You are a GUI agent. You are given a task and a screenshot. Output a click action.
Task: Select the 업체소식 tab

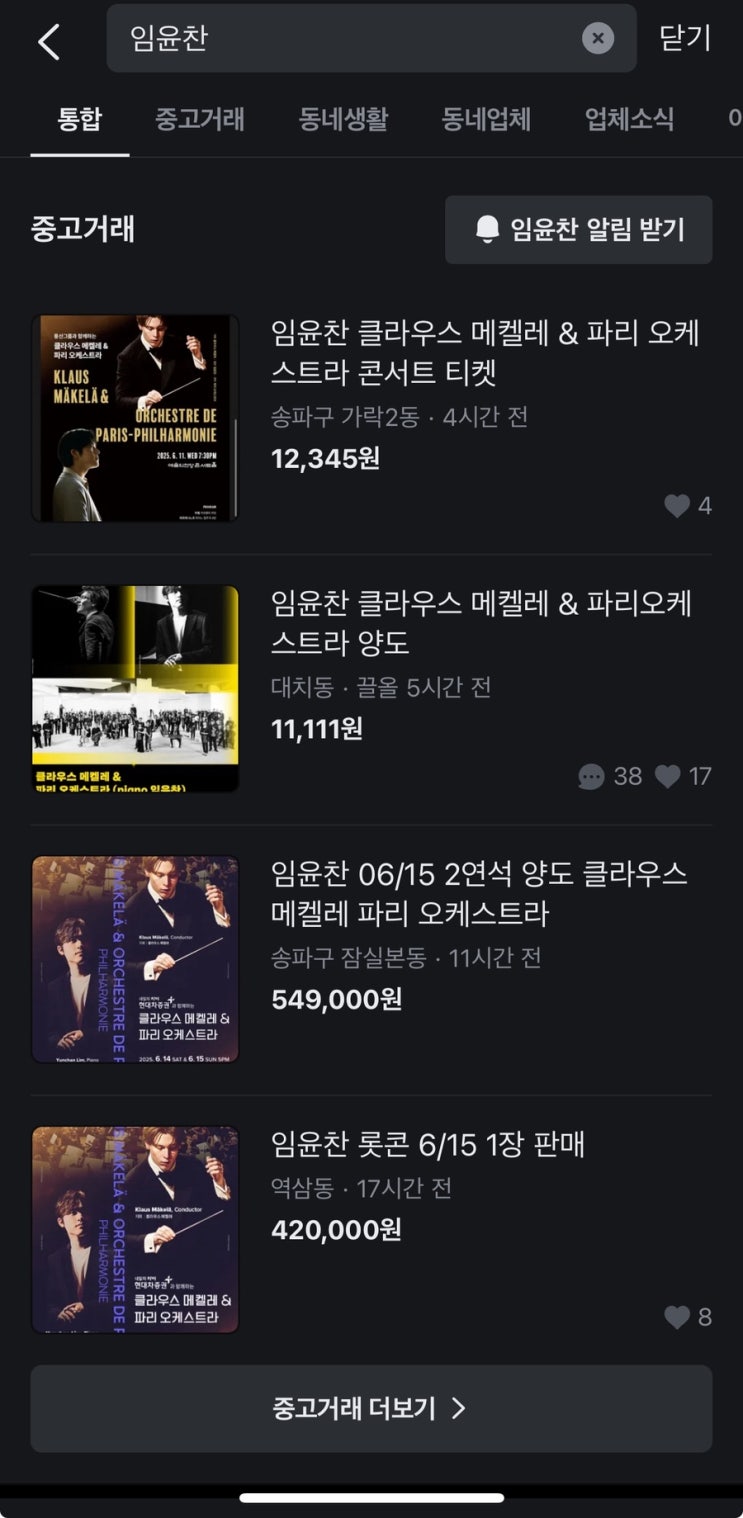coord(629,120)
